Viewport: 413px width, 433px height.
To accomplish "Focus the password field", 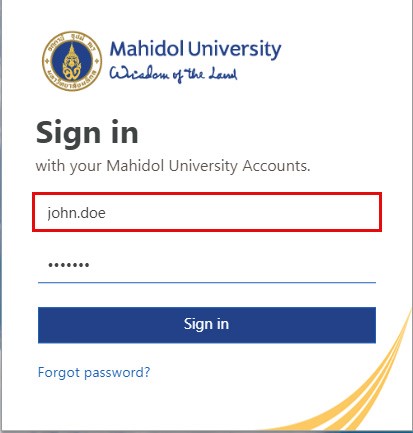I will tap(207, 265).
